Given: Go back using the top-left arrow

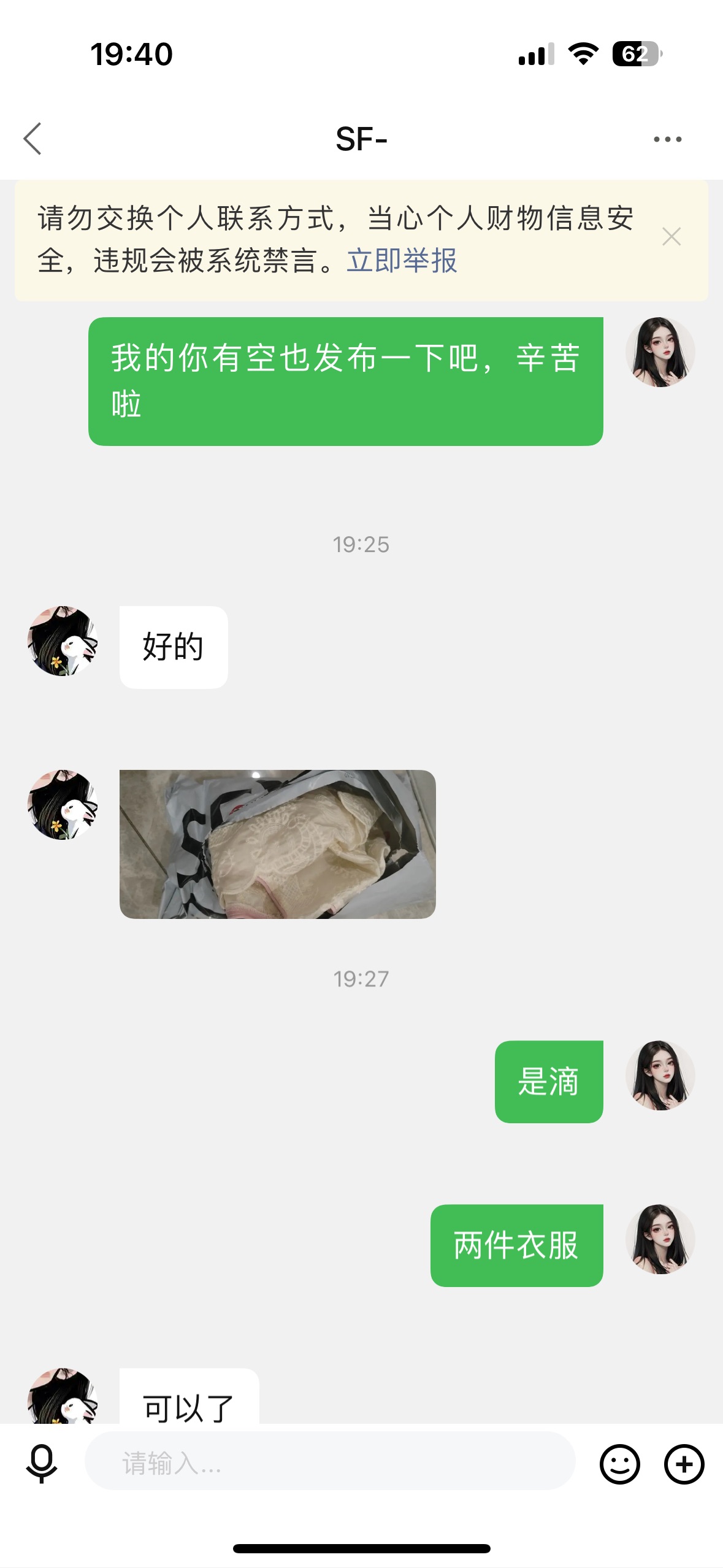Looking at the screenshot, I should click(33, 139).
